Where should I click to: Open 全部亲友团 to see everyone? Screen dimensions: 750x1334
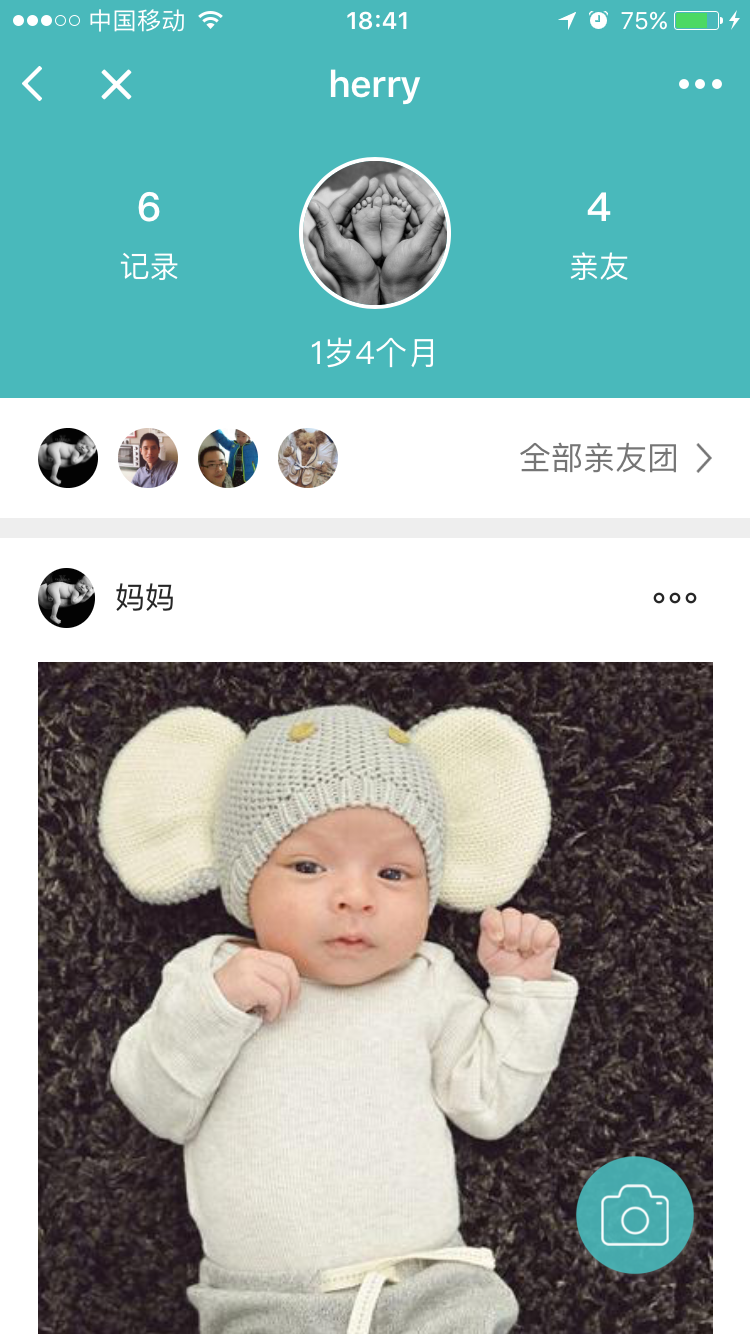[615, 459]
